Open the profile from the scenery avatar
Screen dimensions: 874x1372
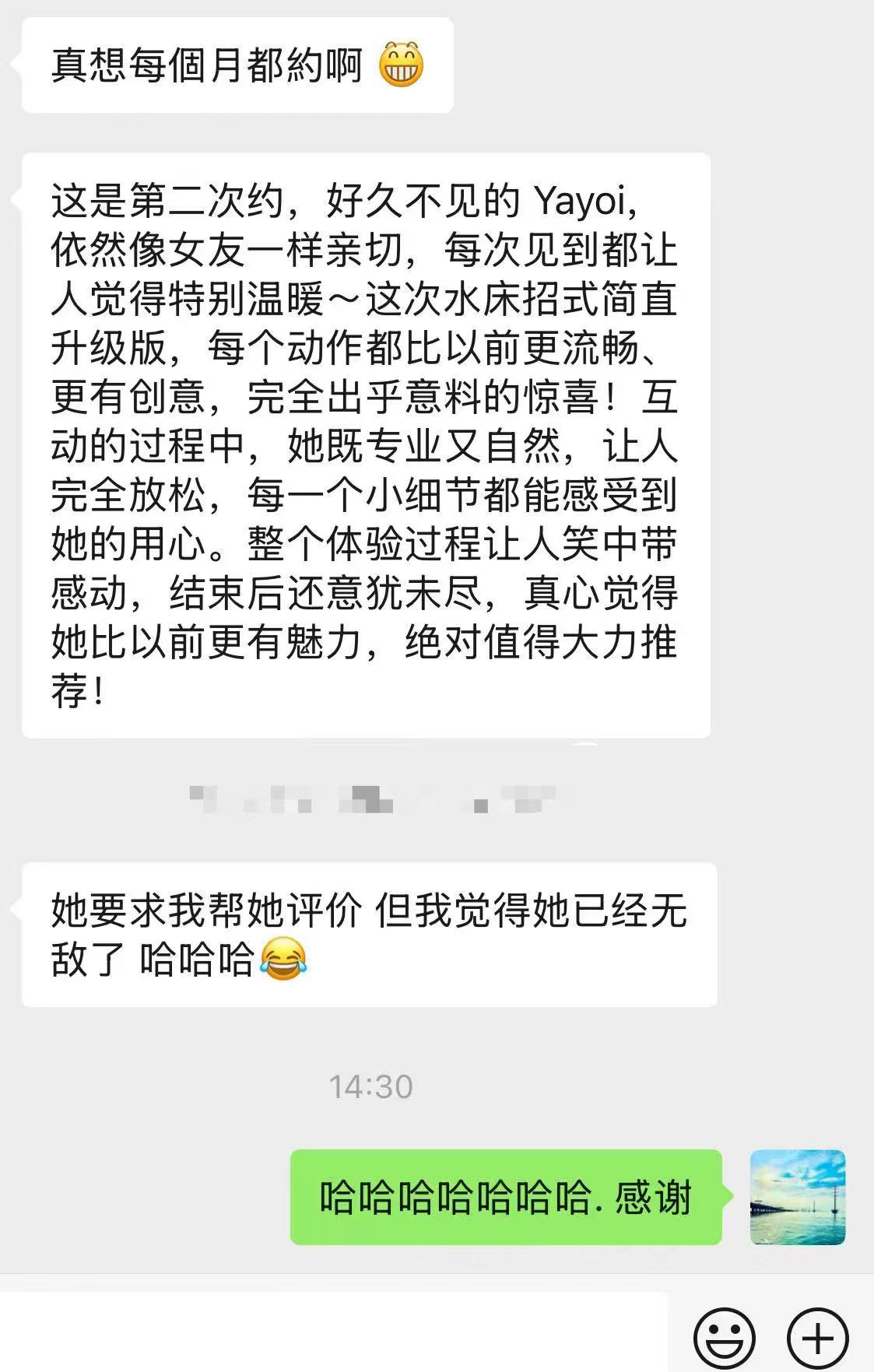[797, 1197]
